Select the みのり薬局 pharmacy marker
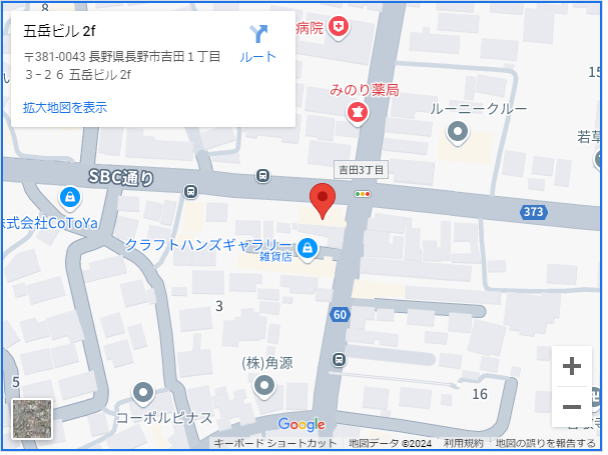 [x=356, y=111]
